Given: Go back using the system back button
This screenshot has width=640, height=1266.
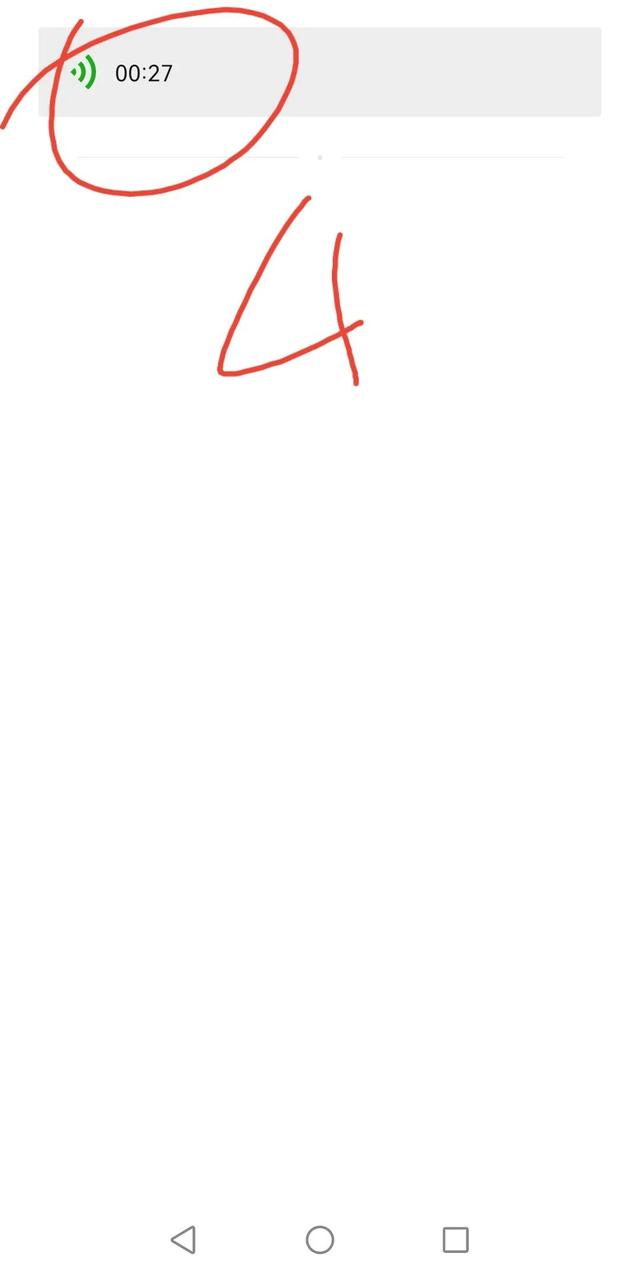Looking at the screenshot, I should [183, 1240].
